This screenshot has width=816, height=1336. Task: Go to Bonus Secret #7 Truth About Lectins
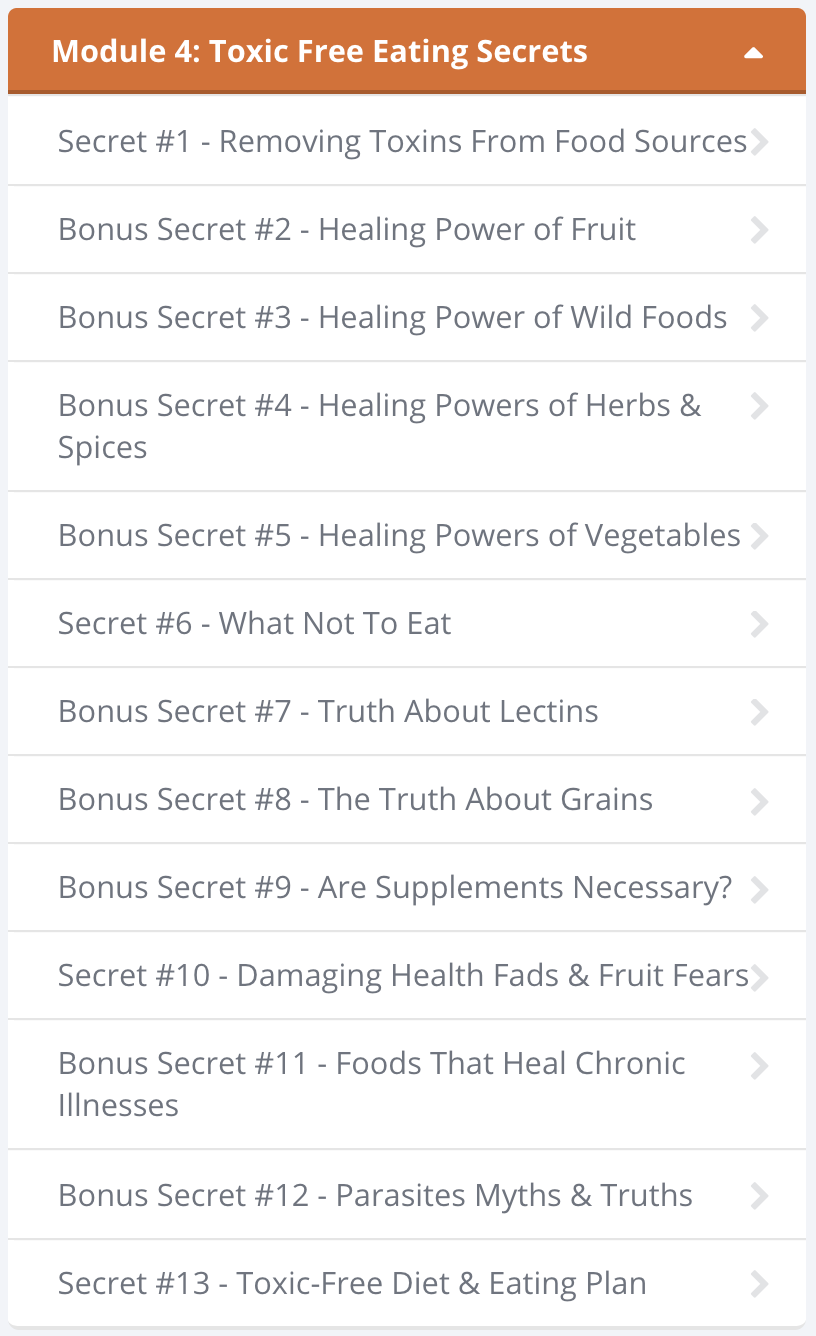click(407, 711)
